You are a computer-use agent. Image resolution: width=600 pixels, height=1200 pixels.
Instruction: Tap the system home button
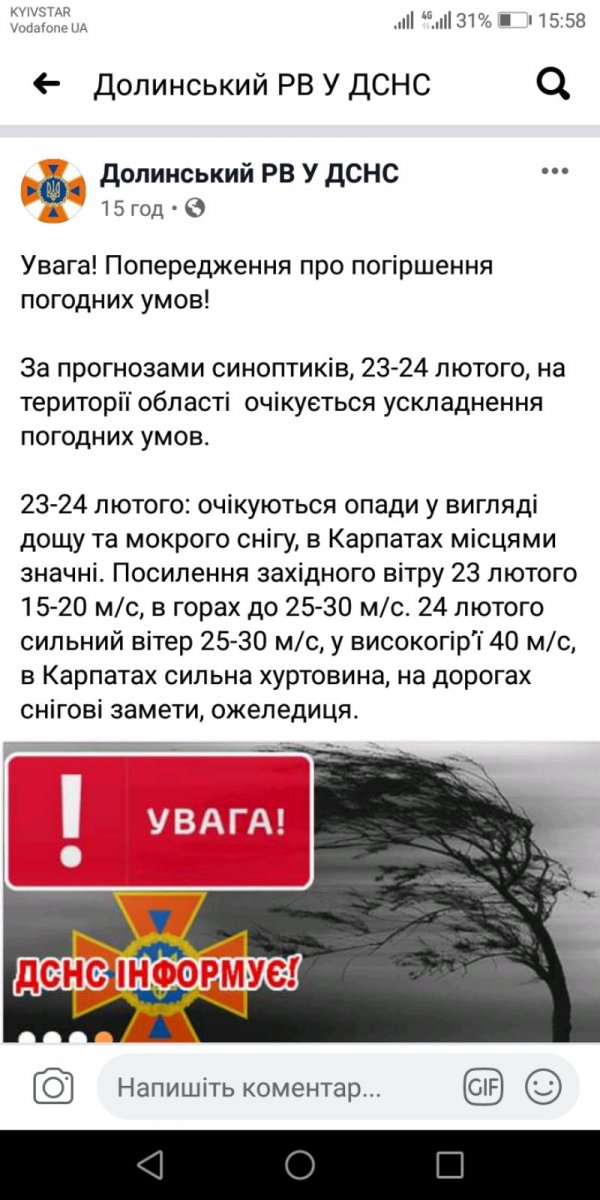[300, 1165]
